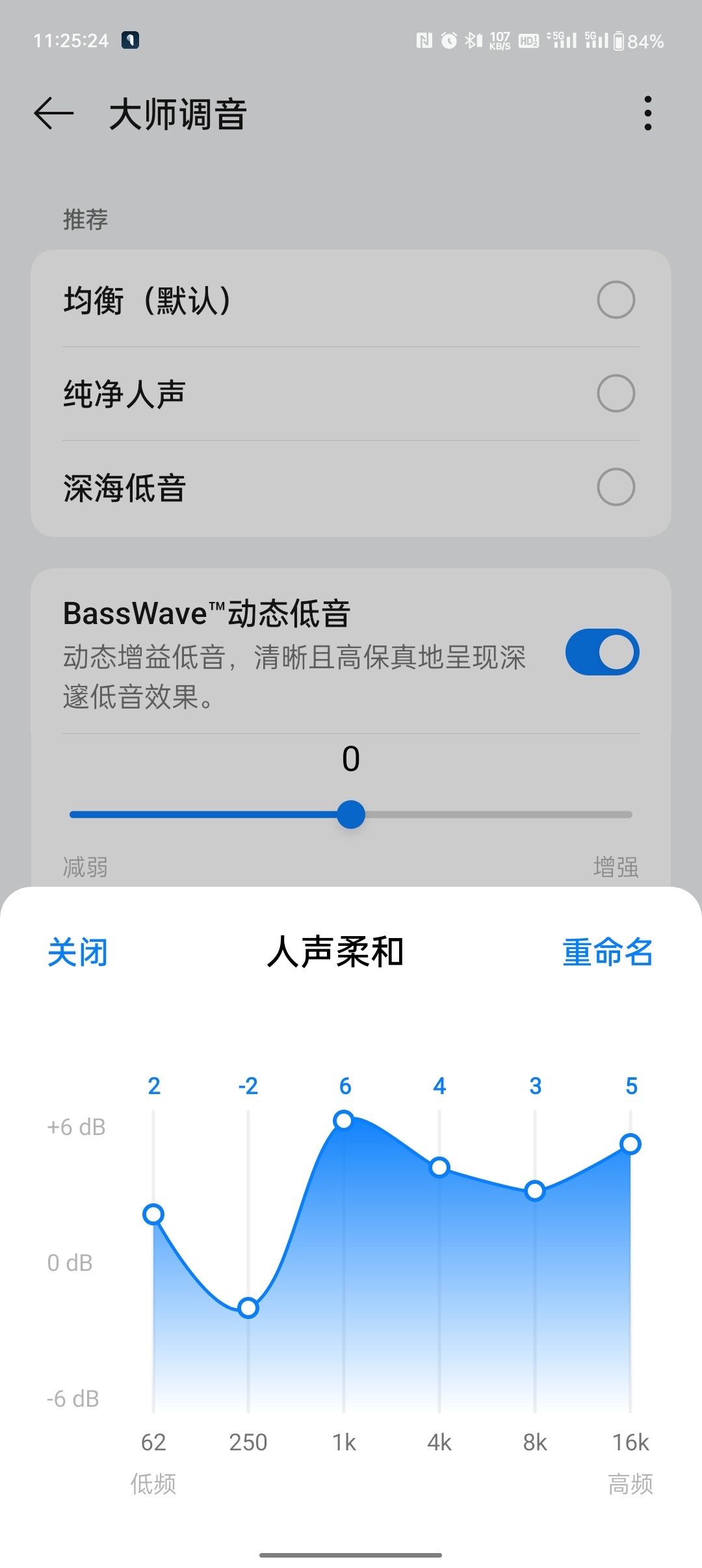Tap 重命名 to rename the preset
The height and width of the screenshot is (1568, 702).
[608, 952]
